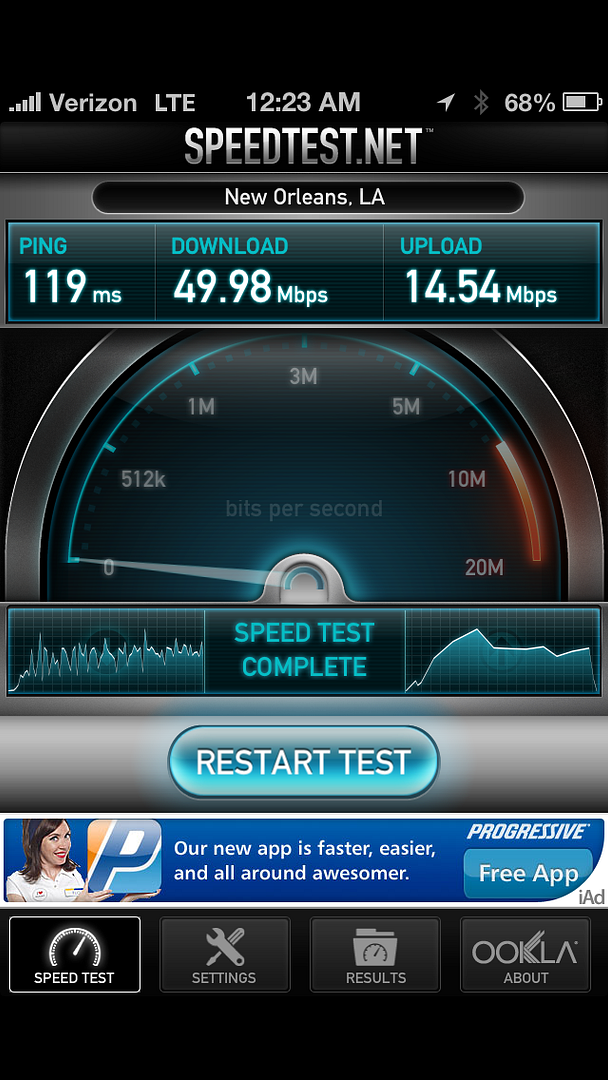
Task: Get the Progressive Free App
Action: [527, 873]
